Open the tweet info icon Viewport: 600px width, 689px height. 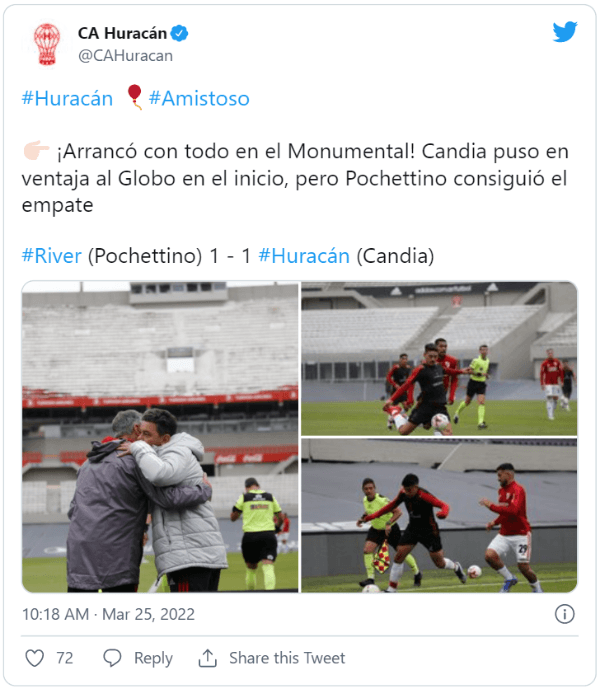click(x=564, y=614)
